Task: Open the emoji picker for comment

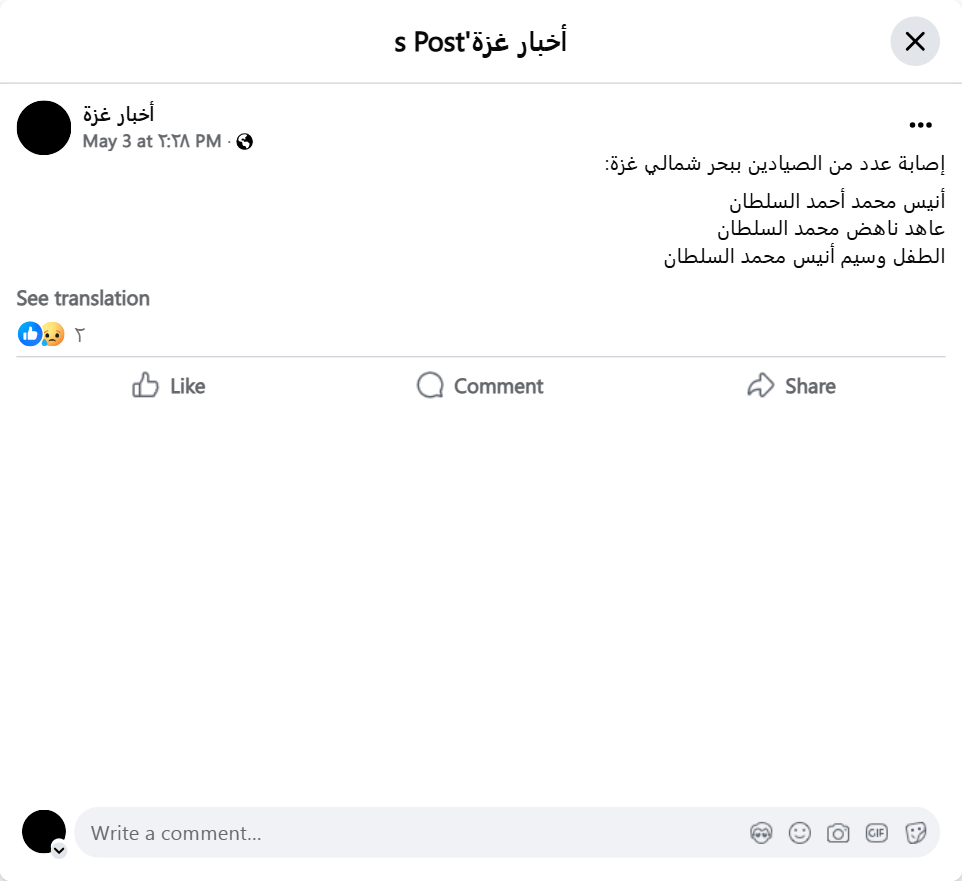Action: [800, 833]
